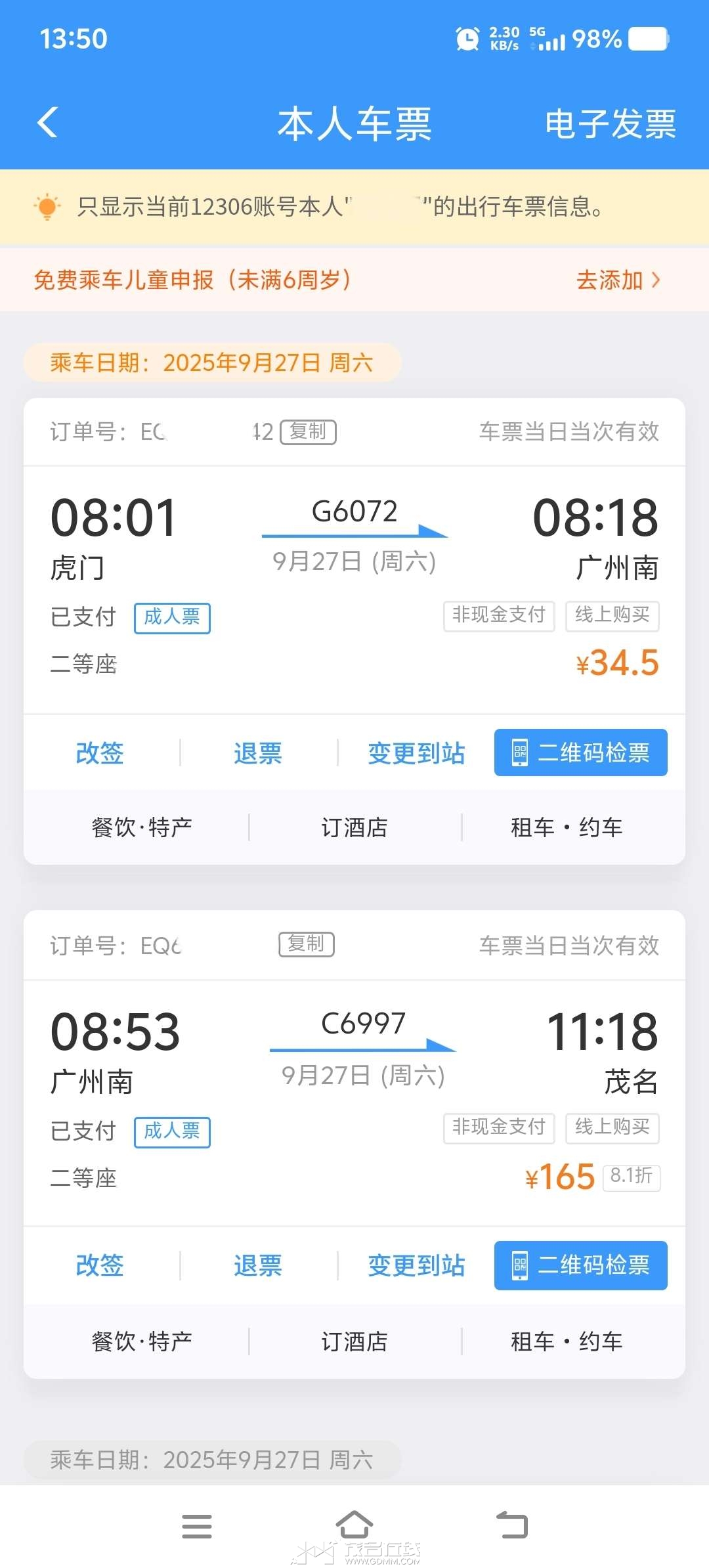Open 餐饮·特产 under the C6997 ticket
Viewport: 709px width, 1568px height.
pyautogui.click(x=142, y=1341)
